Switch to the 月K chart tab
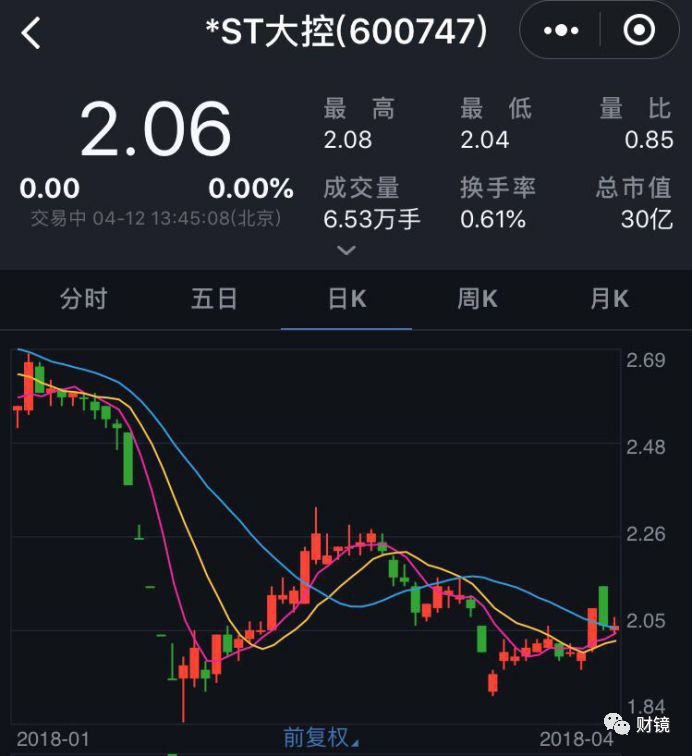The image size is (693, 756). point(608,299)
